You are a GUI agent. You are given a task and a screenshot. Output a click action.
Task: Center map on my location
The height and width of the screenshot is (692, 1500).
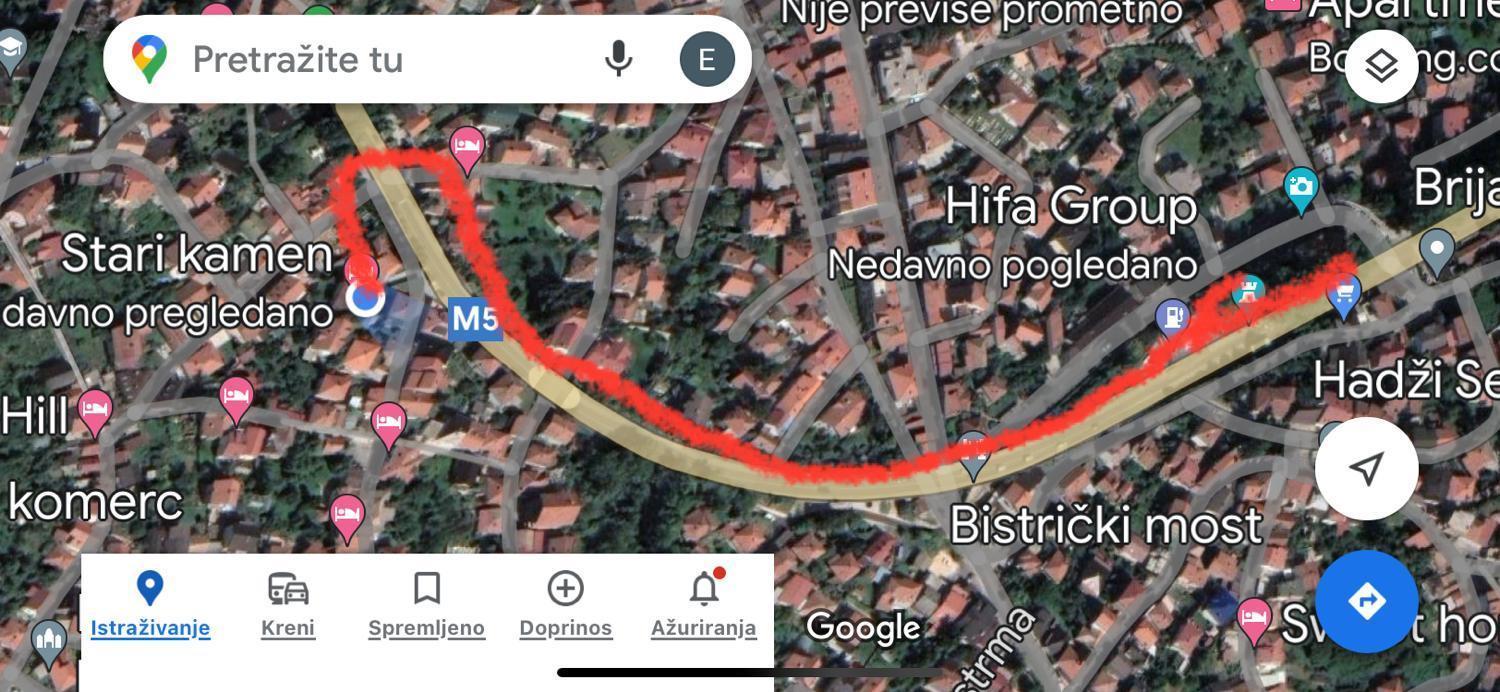1366,467
